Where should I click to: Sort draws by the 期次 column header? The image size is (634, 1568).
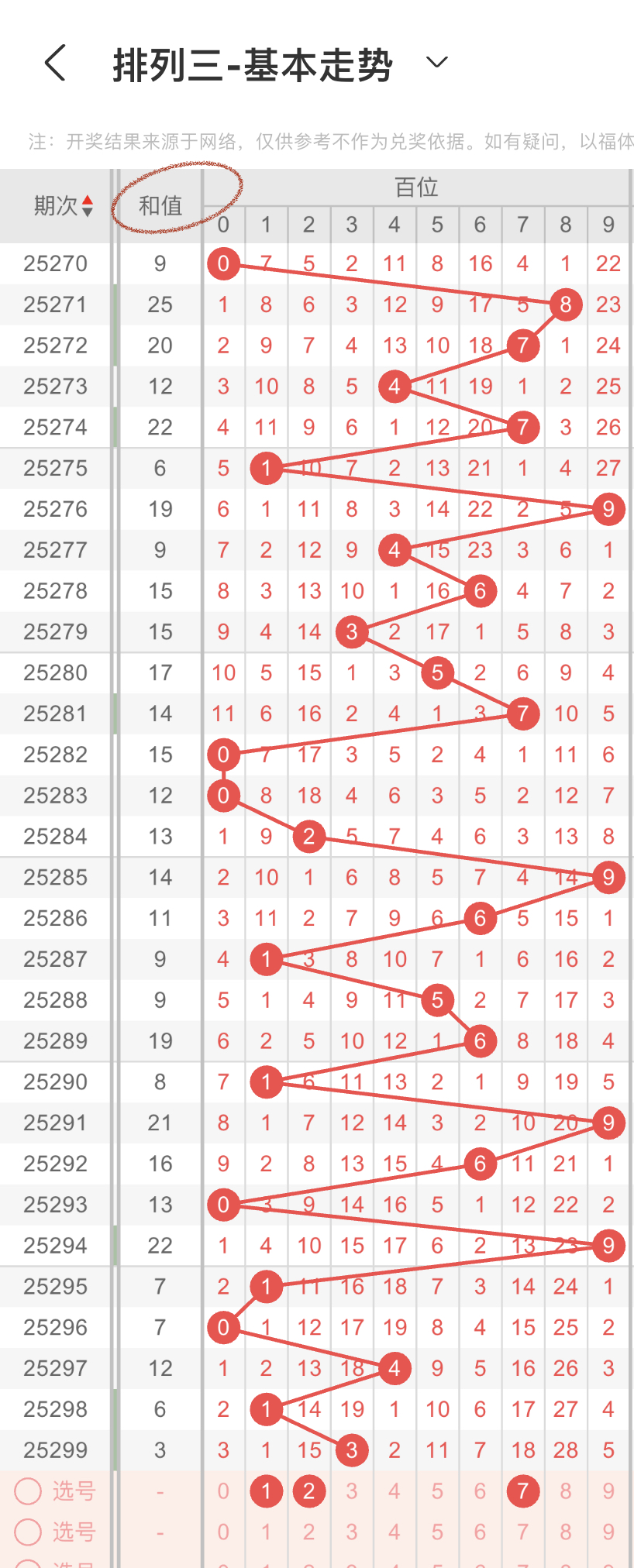63,206
